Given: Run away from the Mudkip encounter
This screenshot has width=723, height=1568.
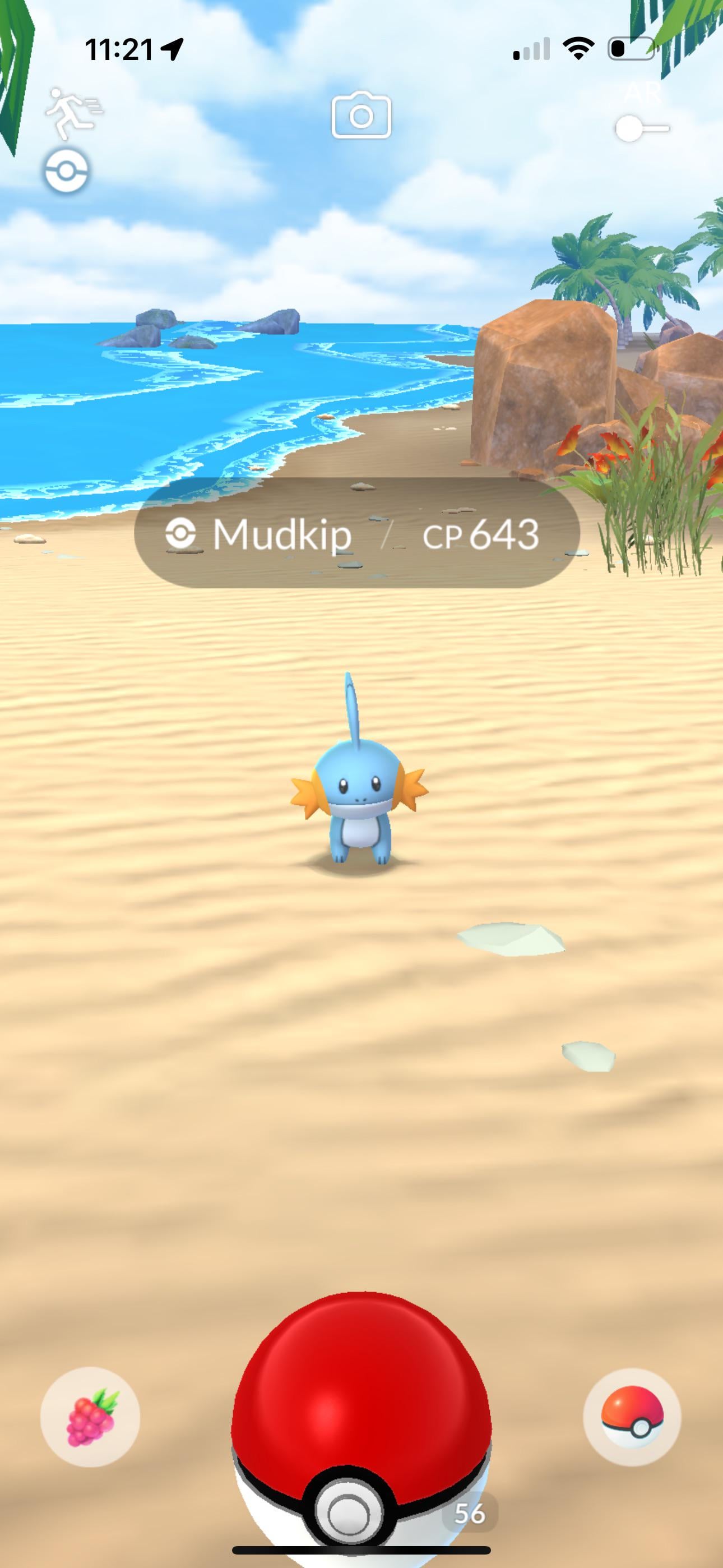Looking at the screenshot, I should tap(73, 113).
